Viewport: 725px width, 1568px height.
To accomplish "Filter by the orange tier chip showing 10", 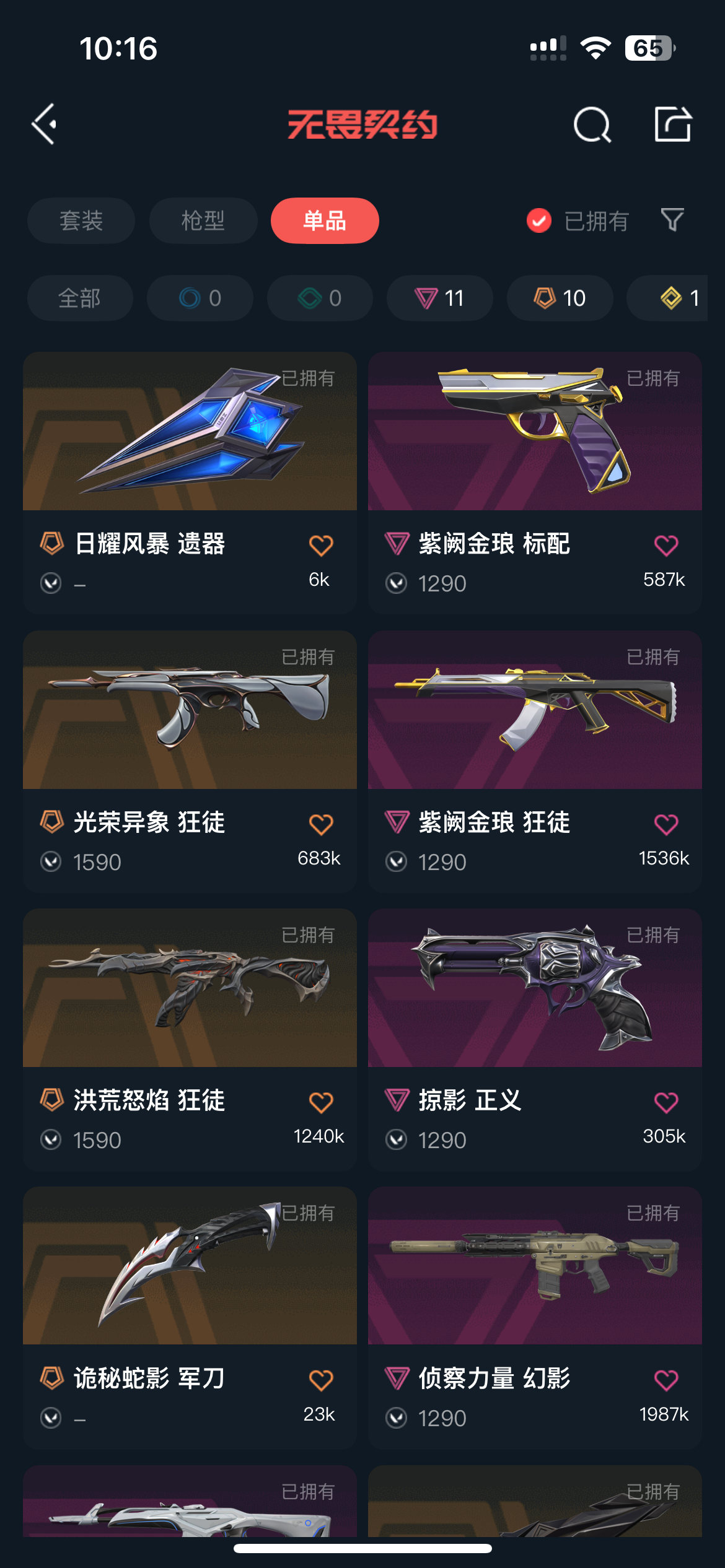I will tap(560, 298).
